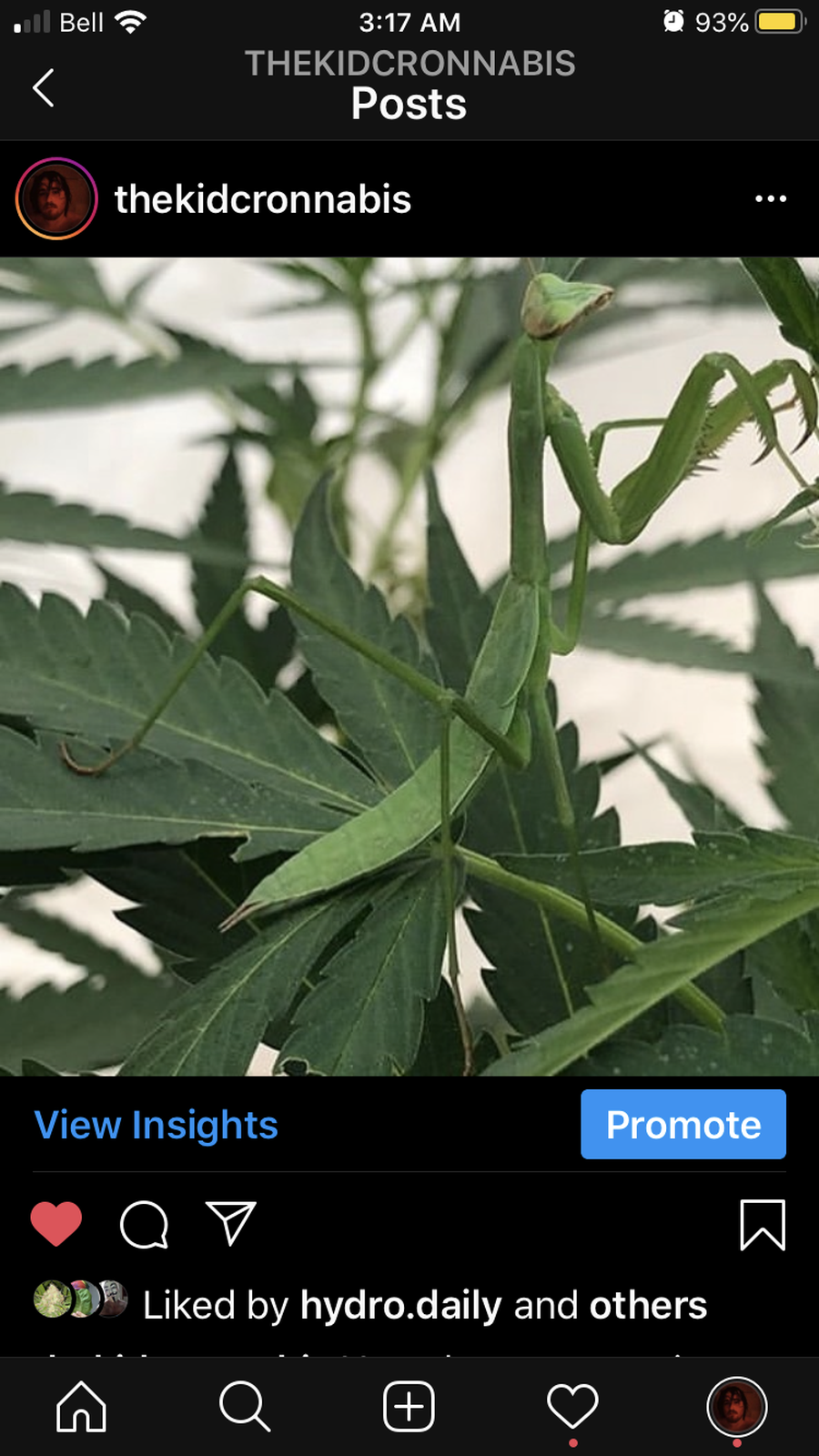This screenshot has width=819, height=1456.
Task: Create a new post with plus tab
Action: 409,1407
